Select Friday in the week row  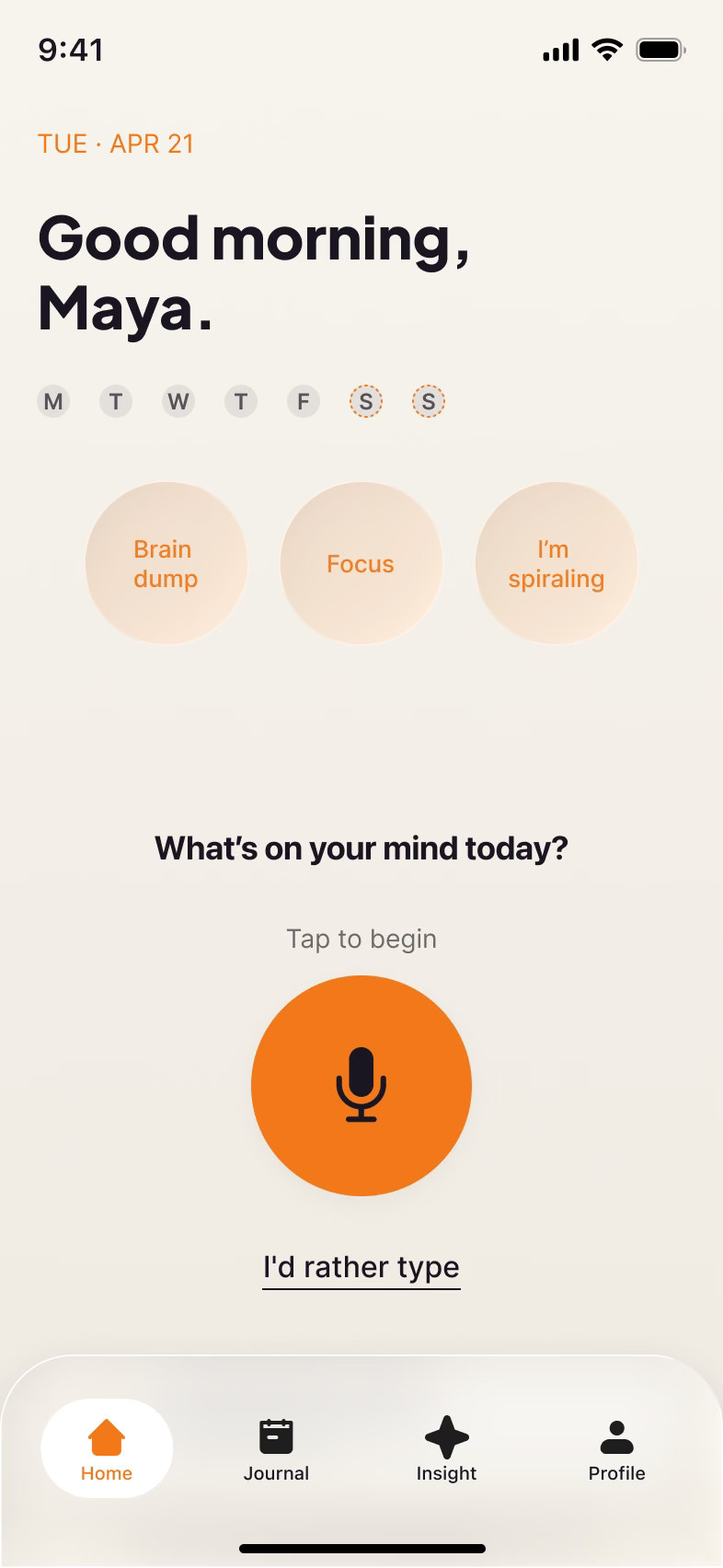point(304,401)
